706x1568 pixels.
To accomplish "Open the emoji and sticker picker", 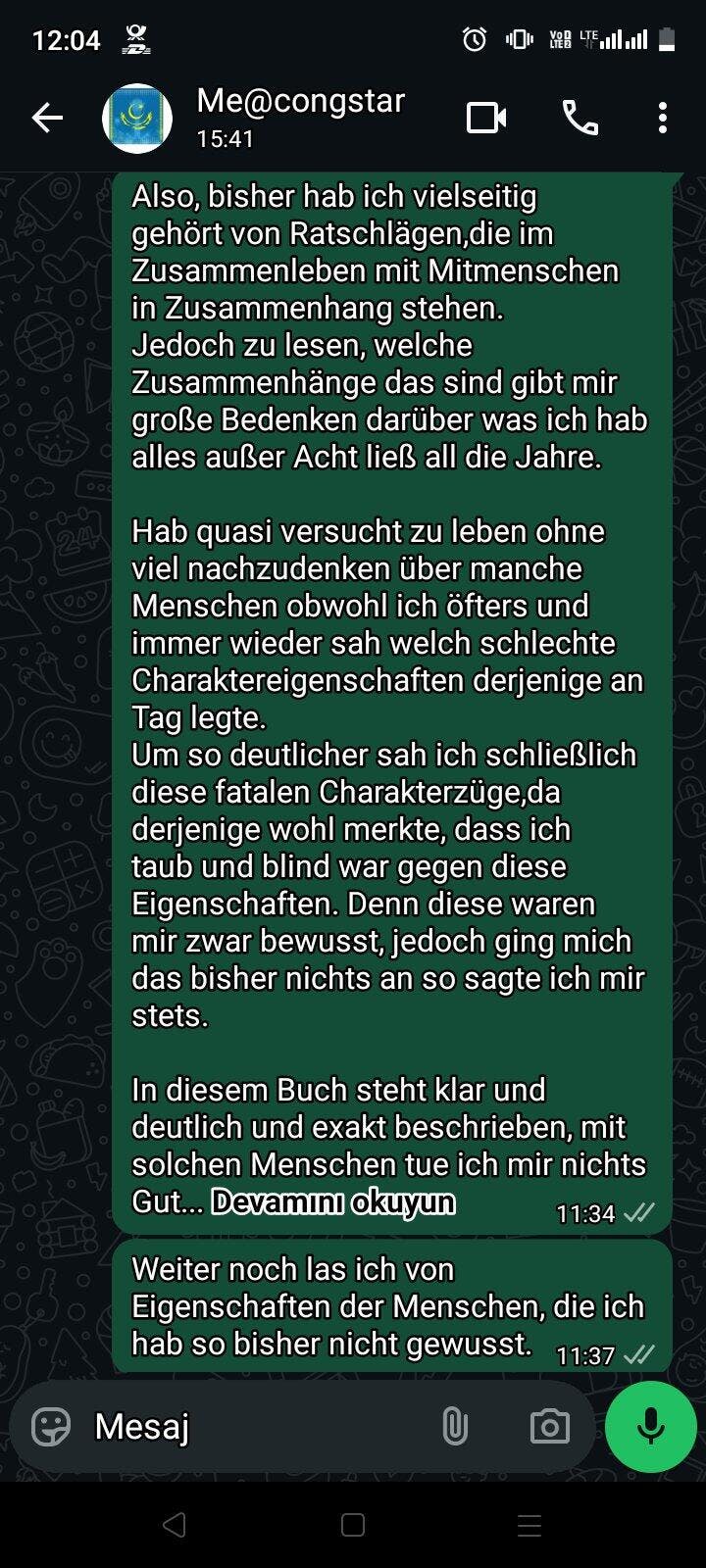I will [x=51, y=1427].
